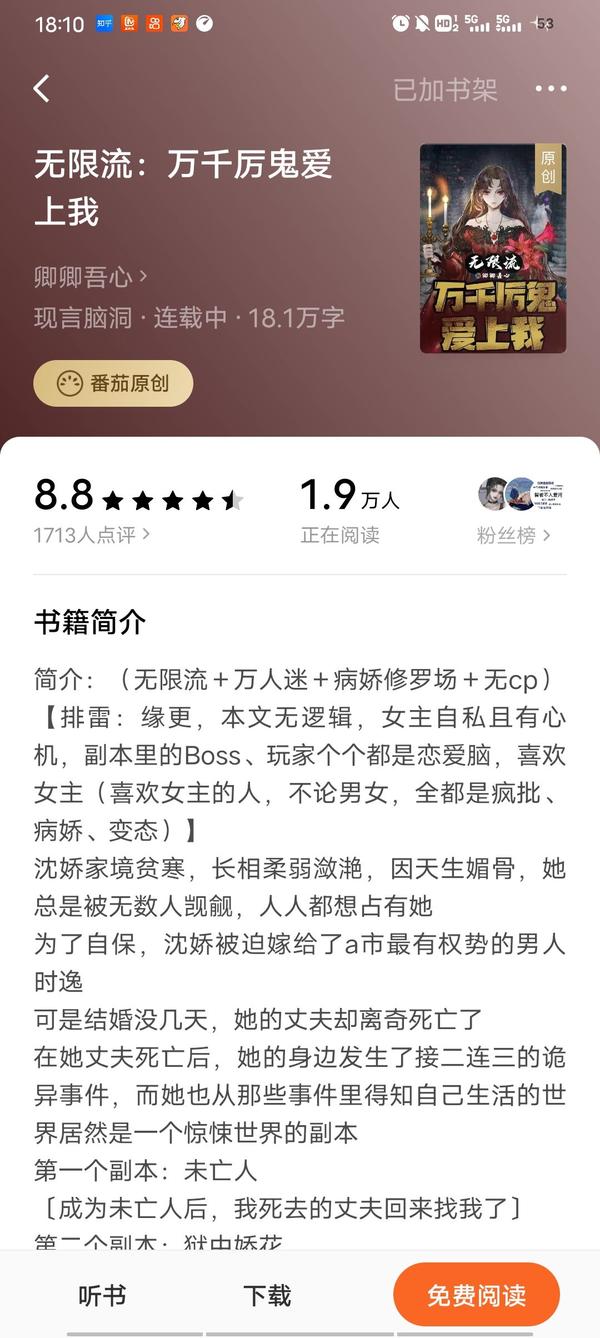View the book cover image
The height and width of the screenshot is (1338, 600).
(493, 248)
